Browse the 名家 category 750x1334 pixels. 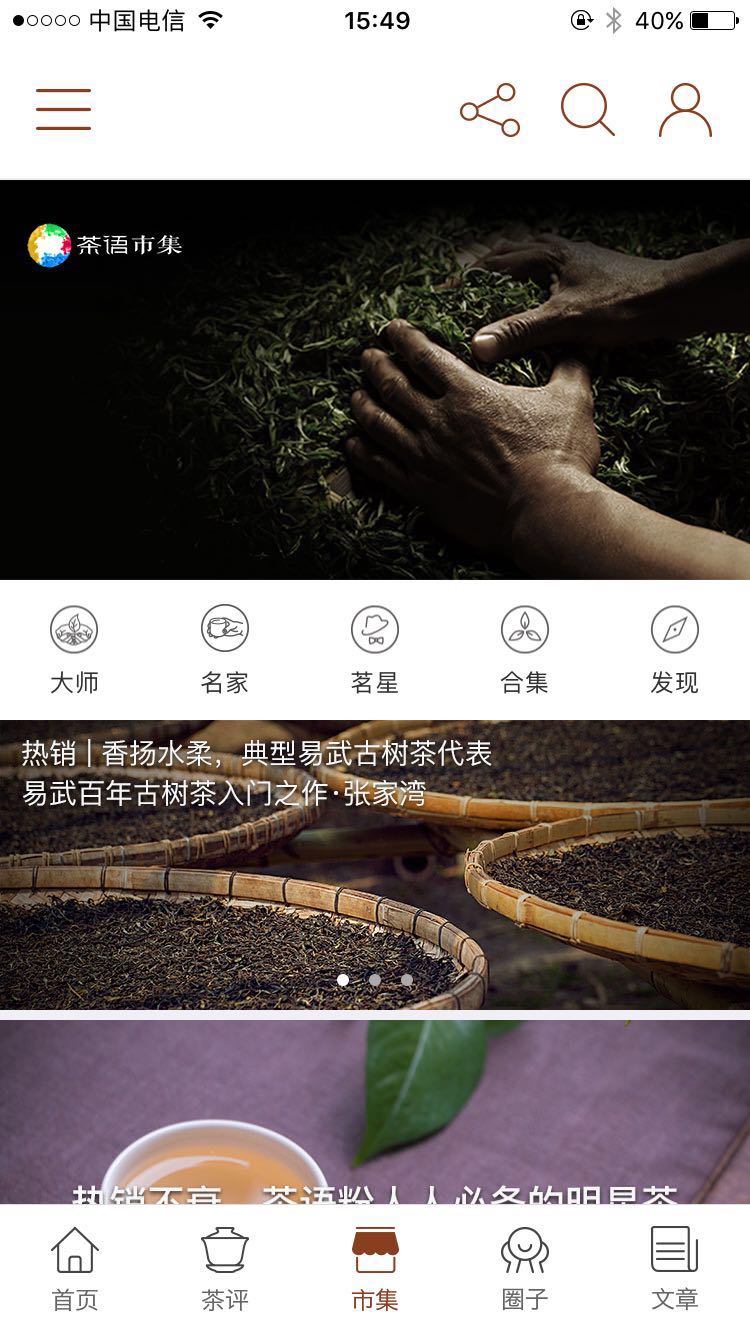[x=225, y=650]
